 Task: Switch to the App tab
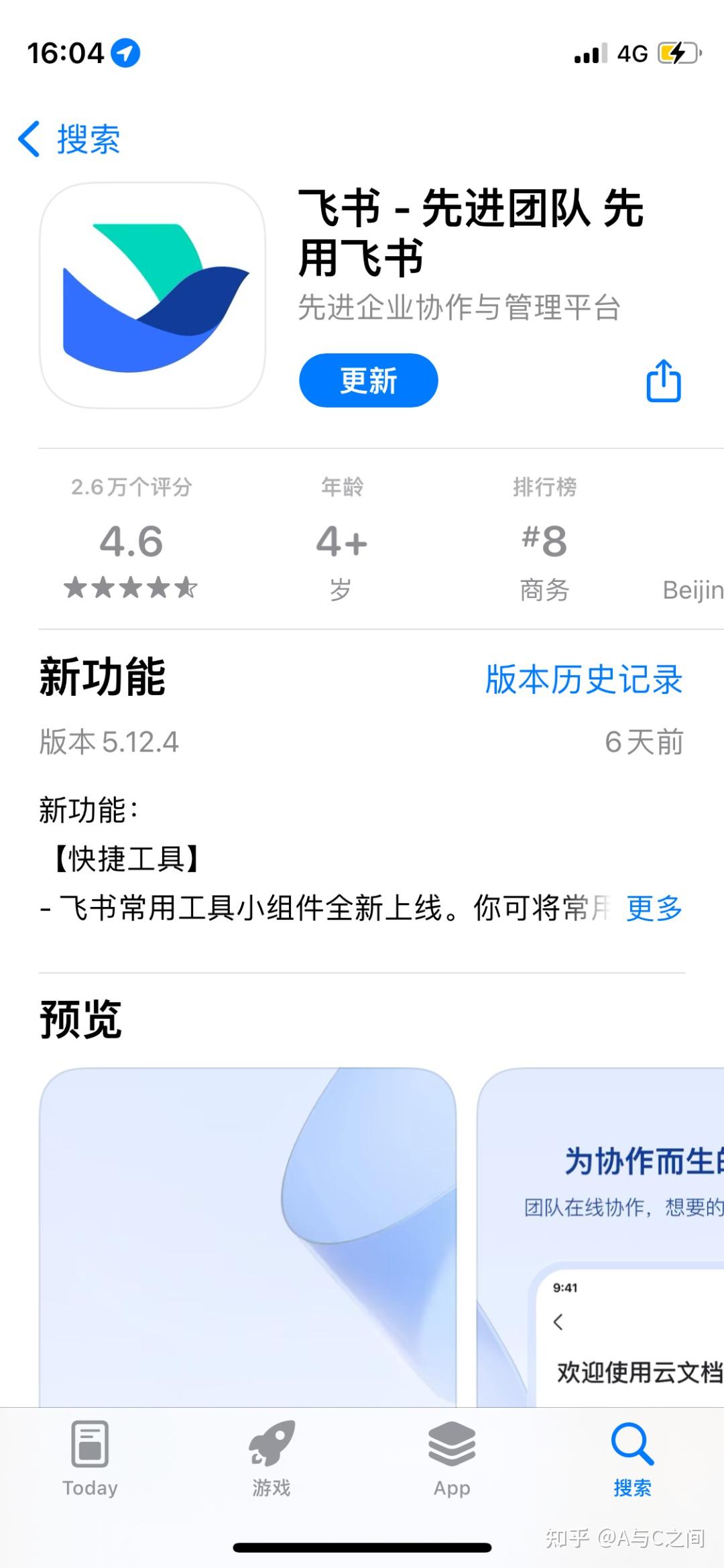[452, 1459]
